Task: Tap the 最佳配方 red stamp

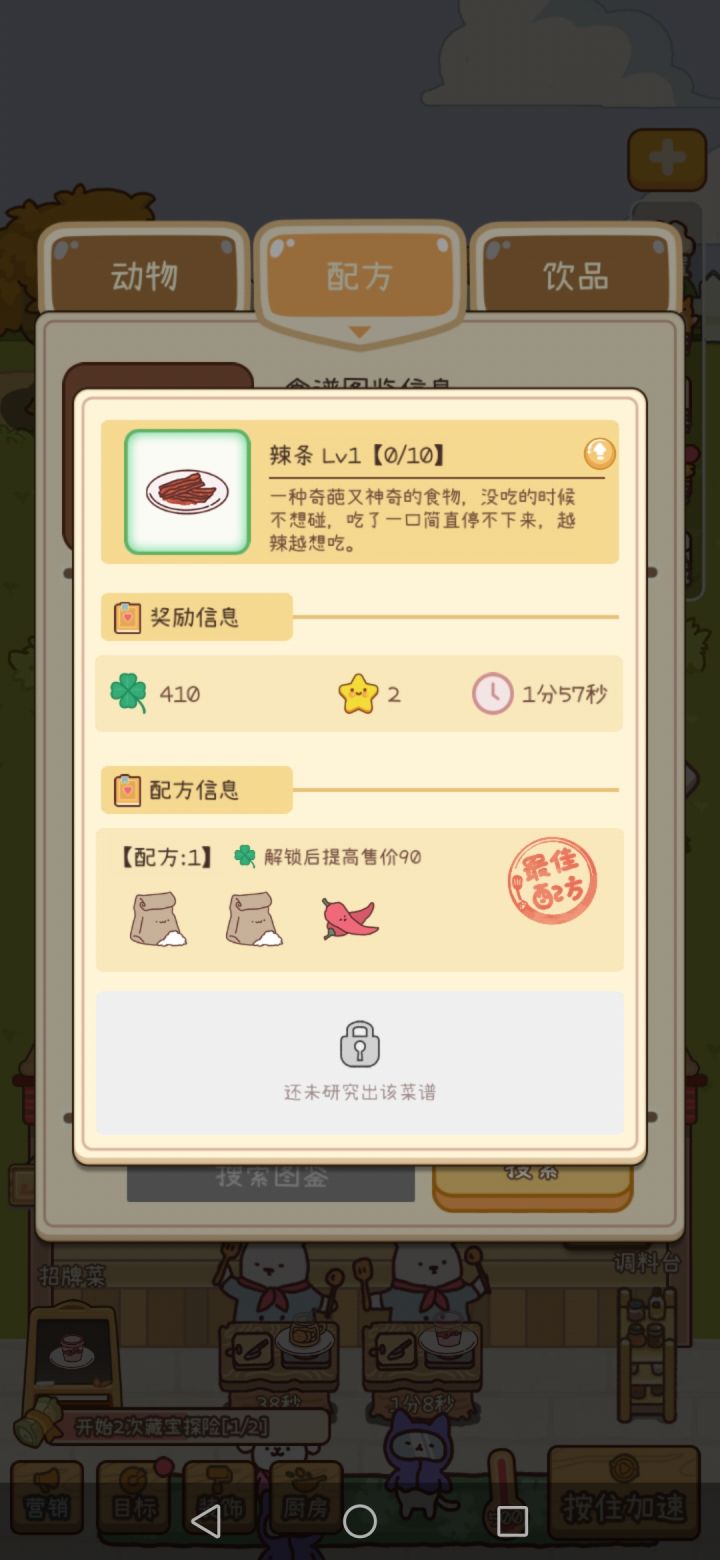Action: (x=552, y=880)
